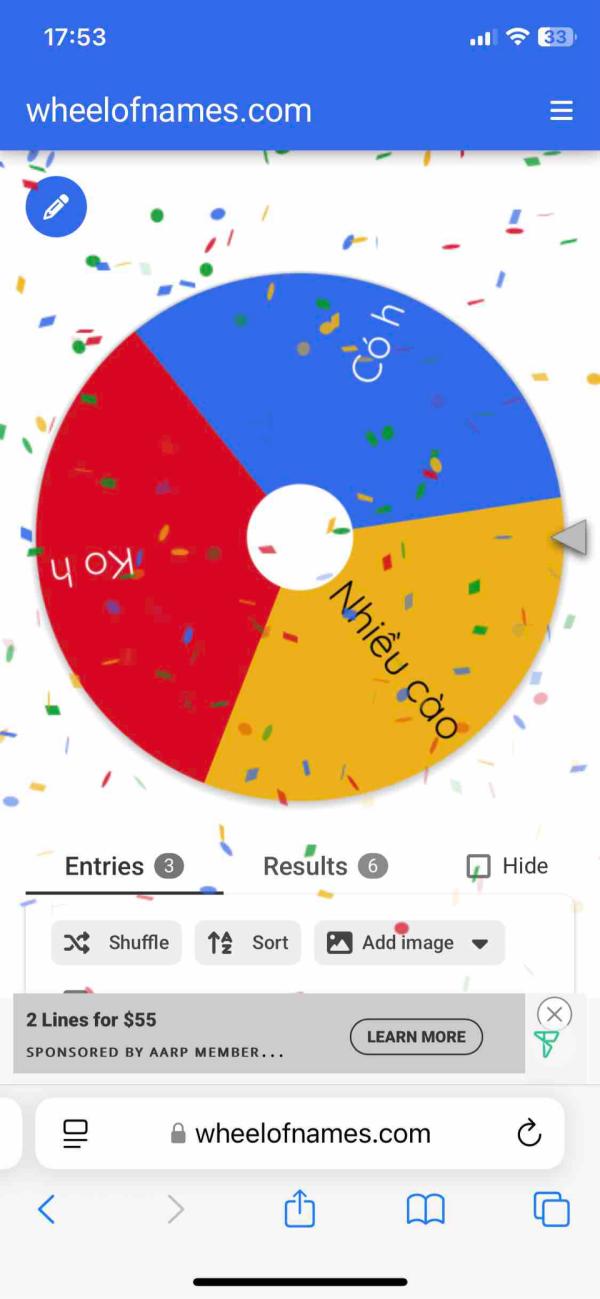600x1299 pixels.
Task: Open Safari bookmarks
Action: 425,1210
